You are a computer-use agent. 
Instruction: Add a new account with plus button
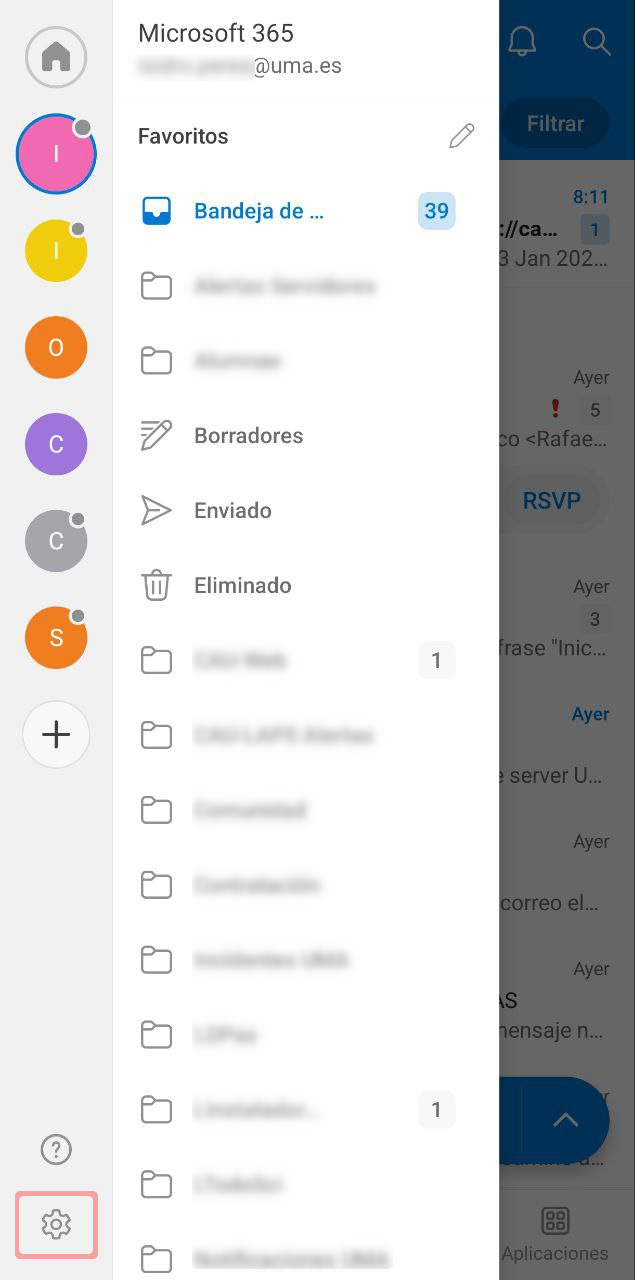(56, 735)
